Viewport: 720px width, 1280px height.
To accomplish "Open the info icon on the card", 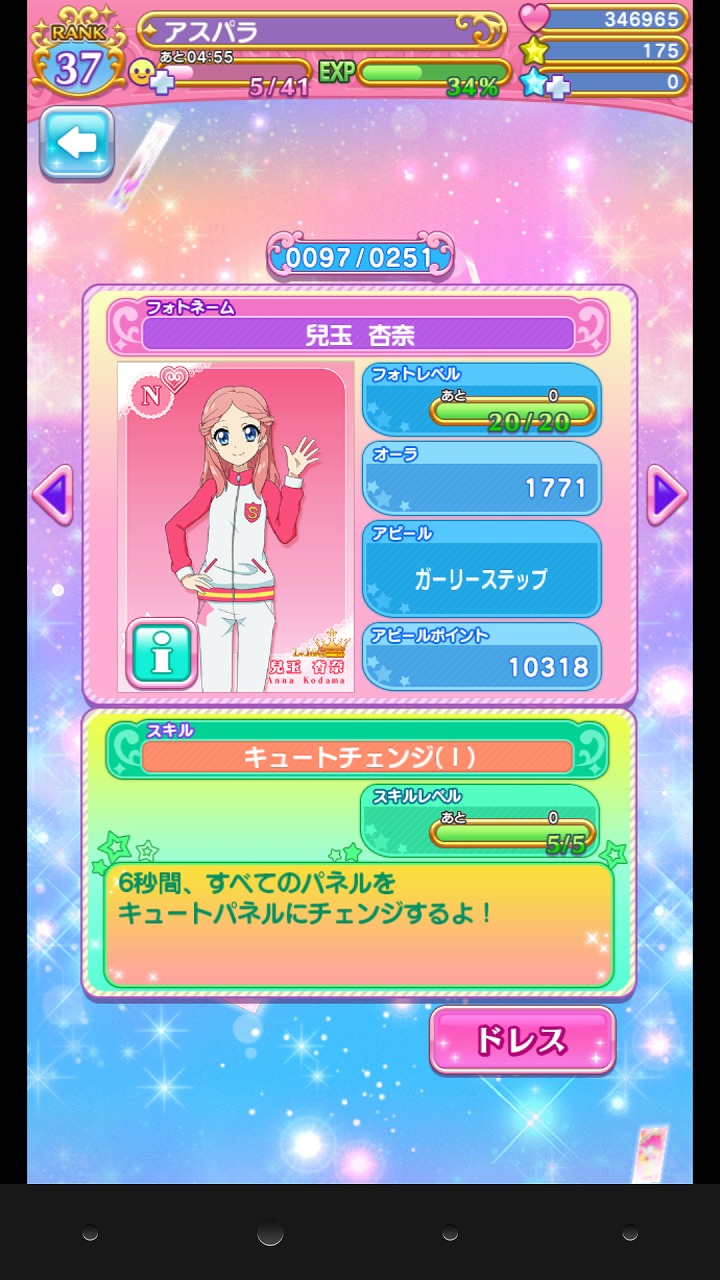I will 161,653.
